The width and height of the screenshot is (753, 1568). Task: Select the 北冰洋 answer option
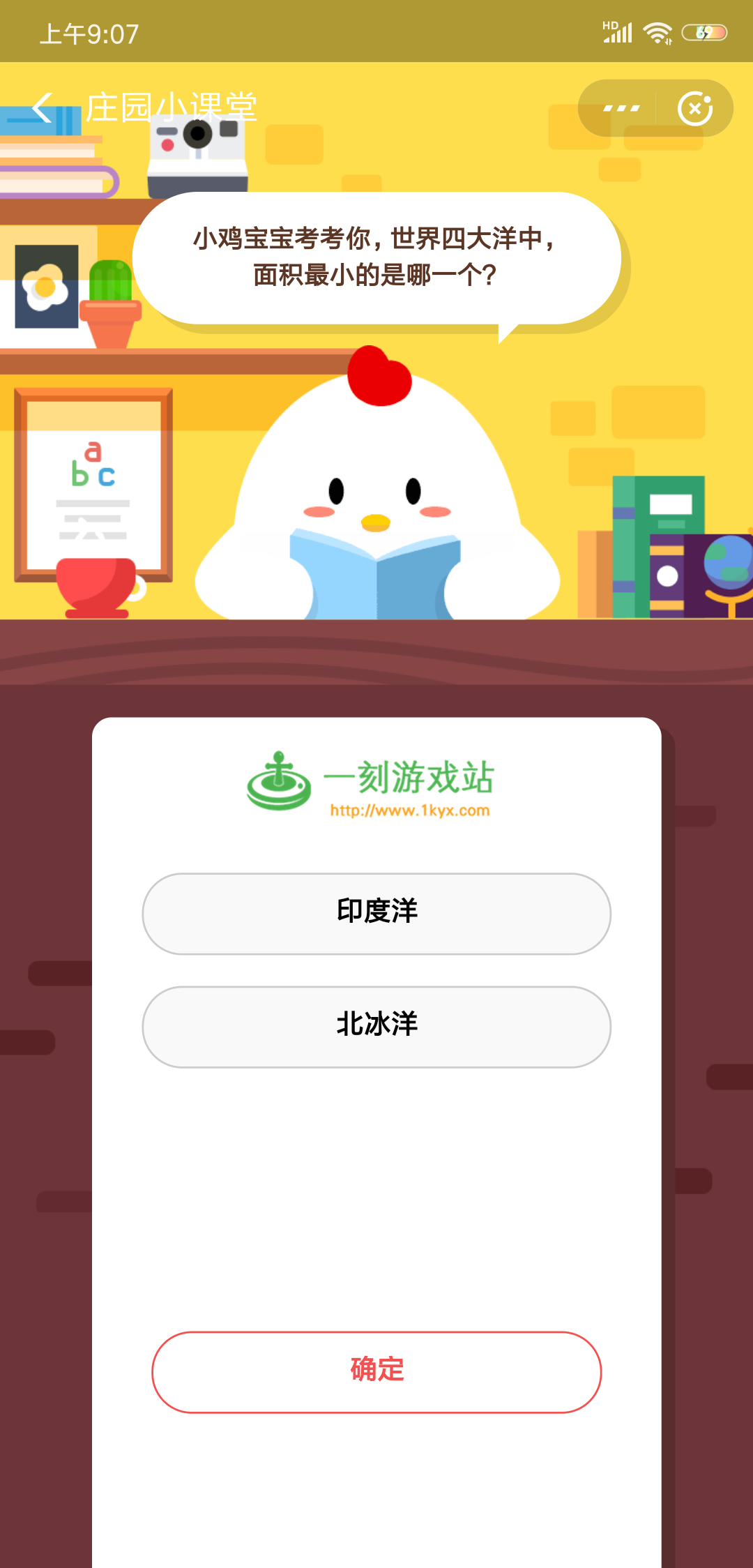coord(376,1027)
